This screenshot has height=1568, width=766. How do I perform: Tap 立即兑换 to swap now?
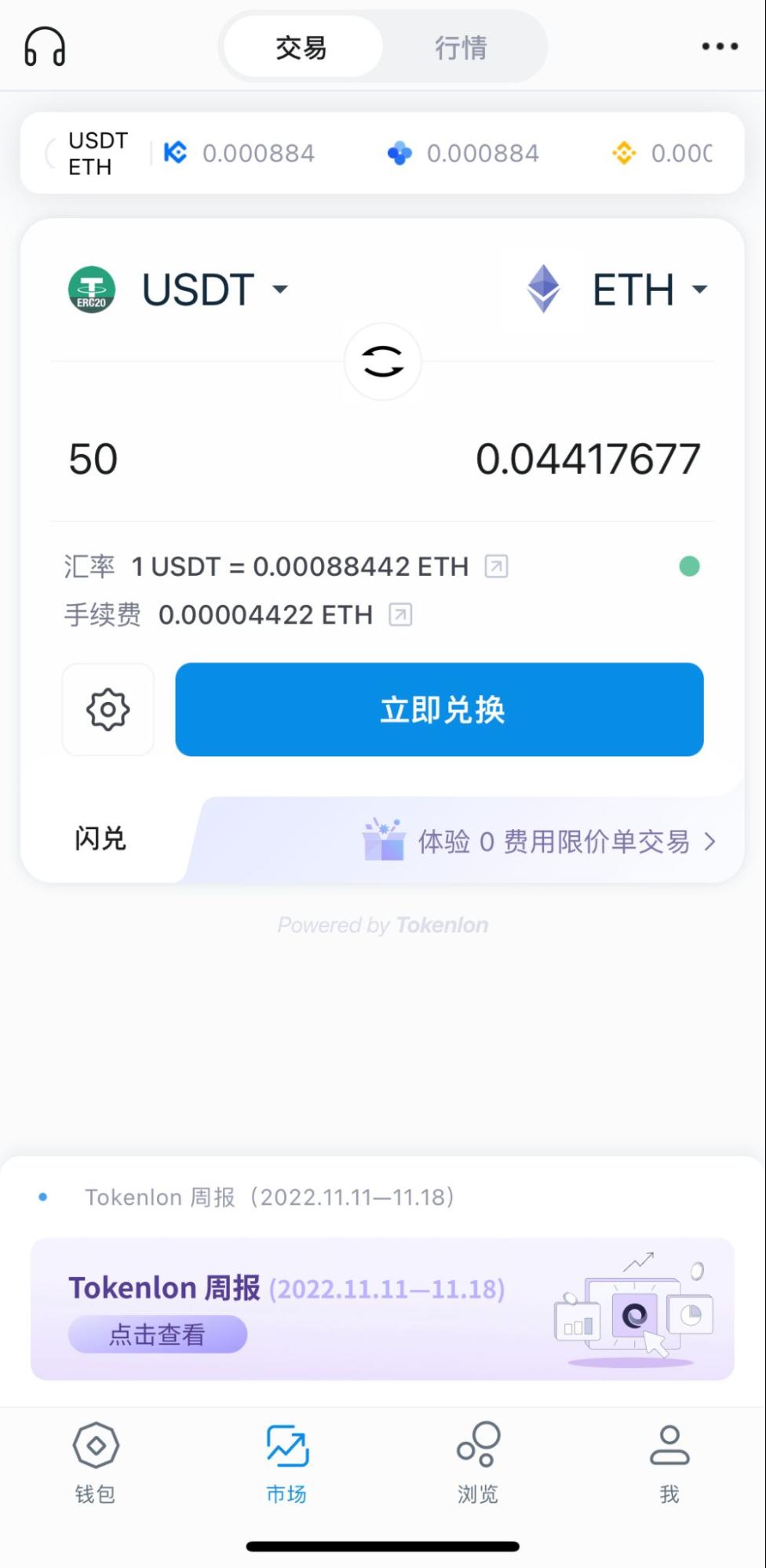coord(440,710)
